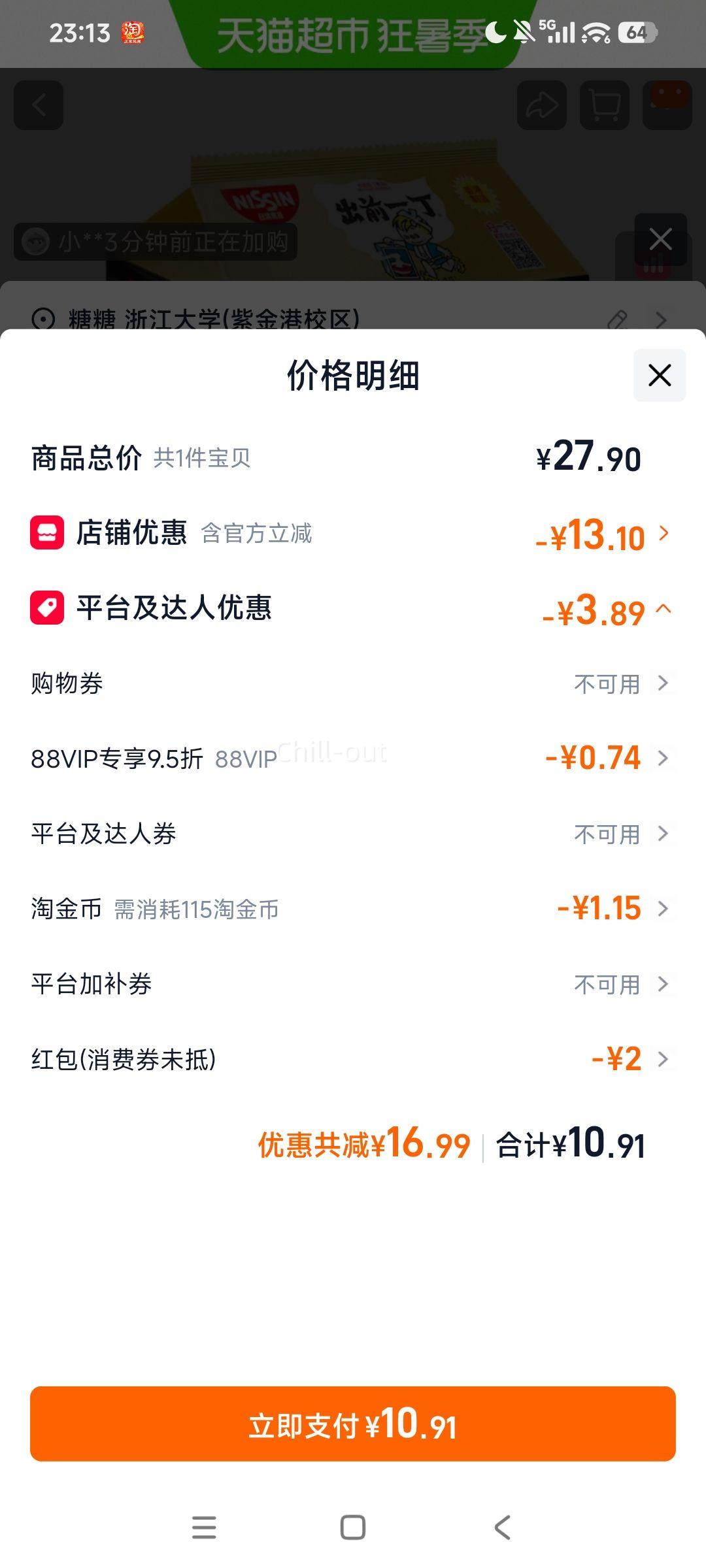The image size is (706, 1568).
Task: Collapse the 平台及达人优惠 section
Action: pyautogui.click(x=353, y=608)
